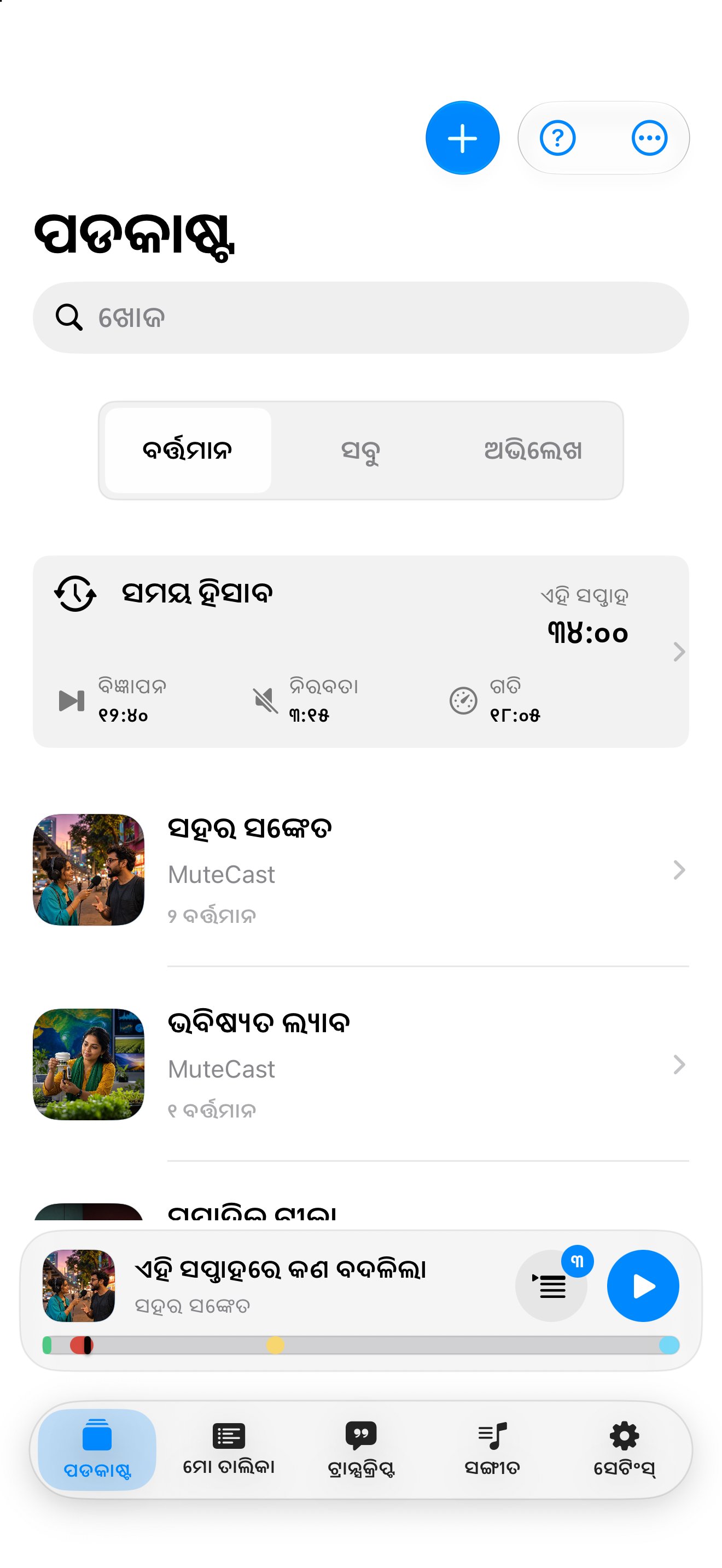
Task: Tap the blue plus button to add podcast
Action: point(462,138)
